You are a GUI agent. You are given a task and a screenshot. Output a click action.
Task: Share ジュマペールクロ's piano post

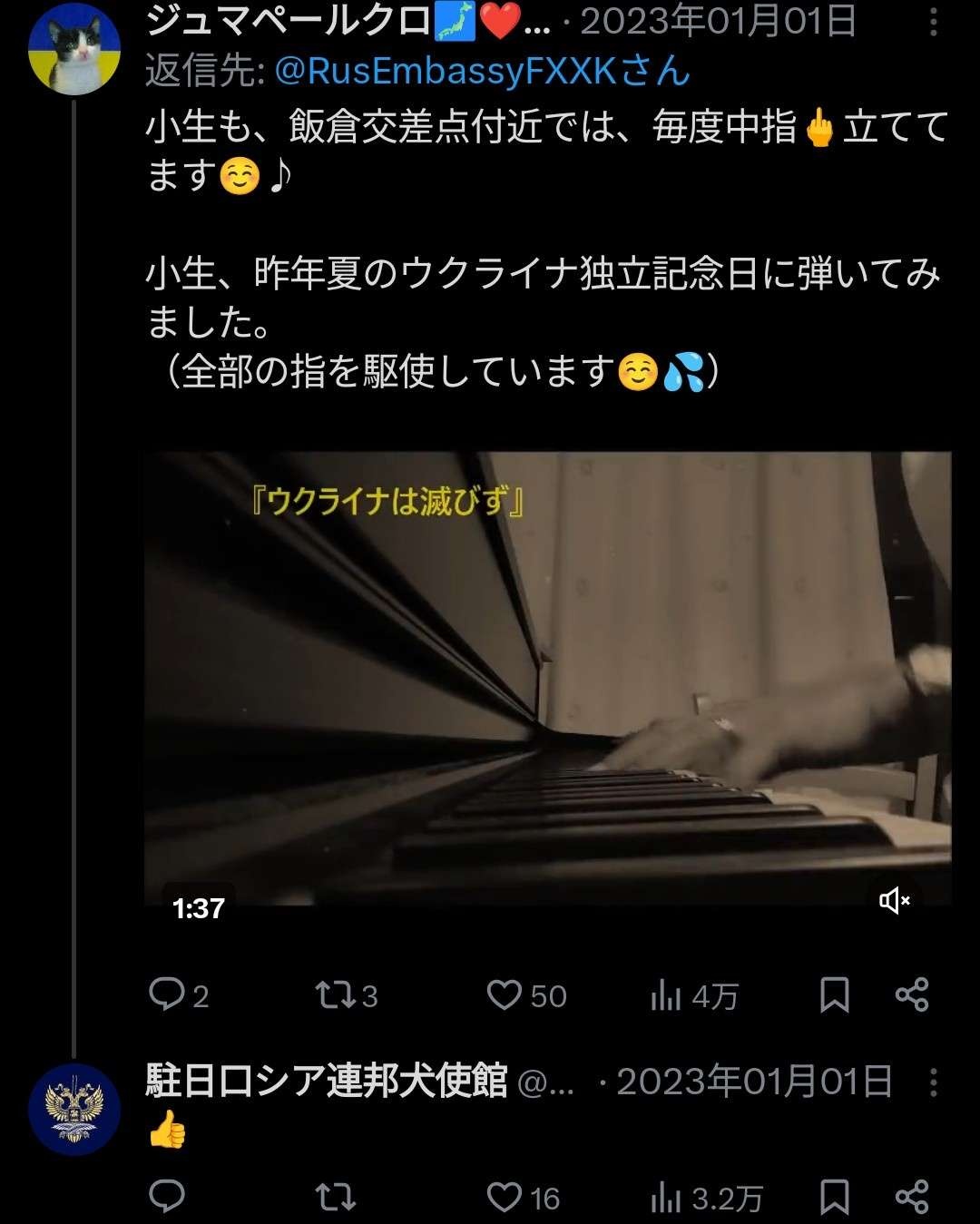[912, 994]
